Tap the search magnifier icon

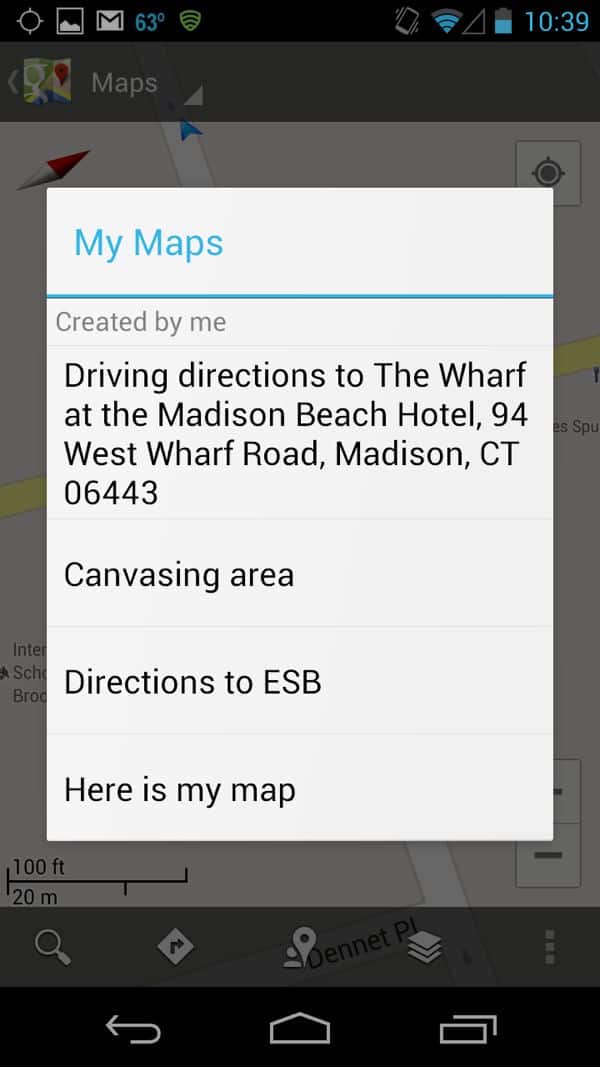point(52,947)
